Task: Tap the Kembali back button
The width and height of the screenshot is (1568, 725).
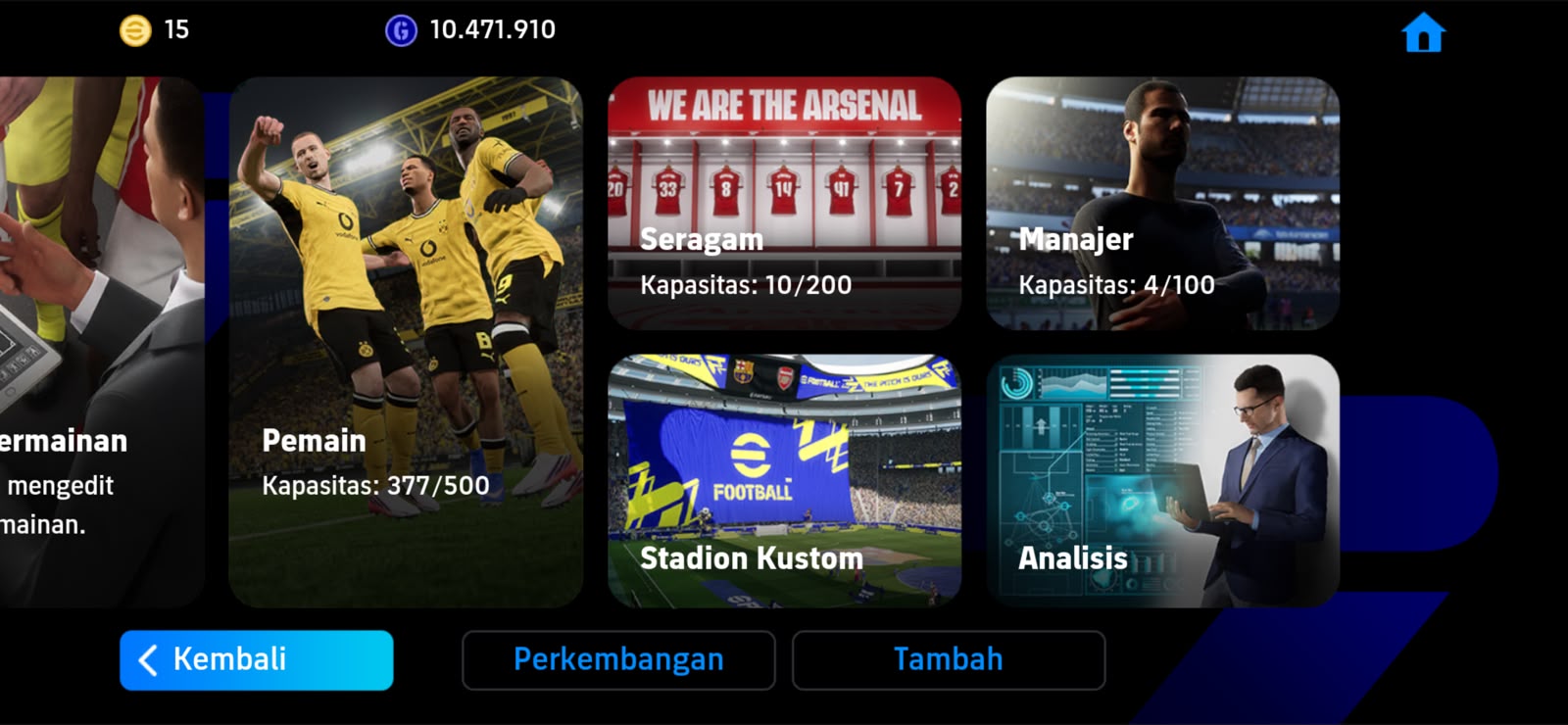Action: point(257,660)
